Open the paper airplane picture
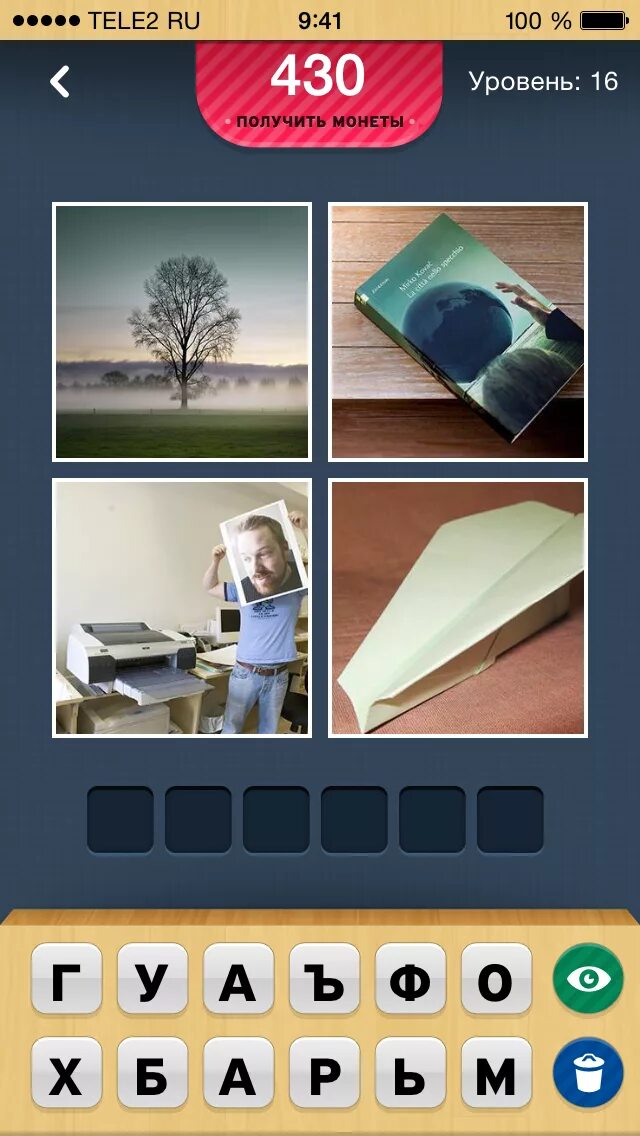The image size is (640, 1136). click(458, 608)
